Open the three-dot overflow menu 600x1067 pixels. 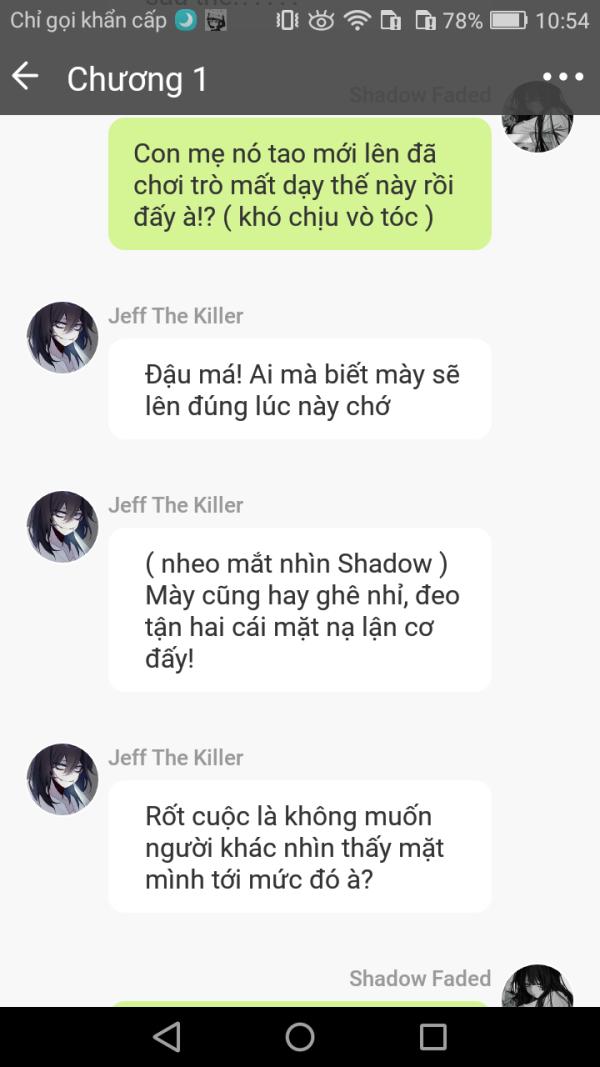[563, 77]
